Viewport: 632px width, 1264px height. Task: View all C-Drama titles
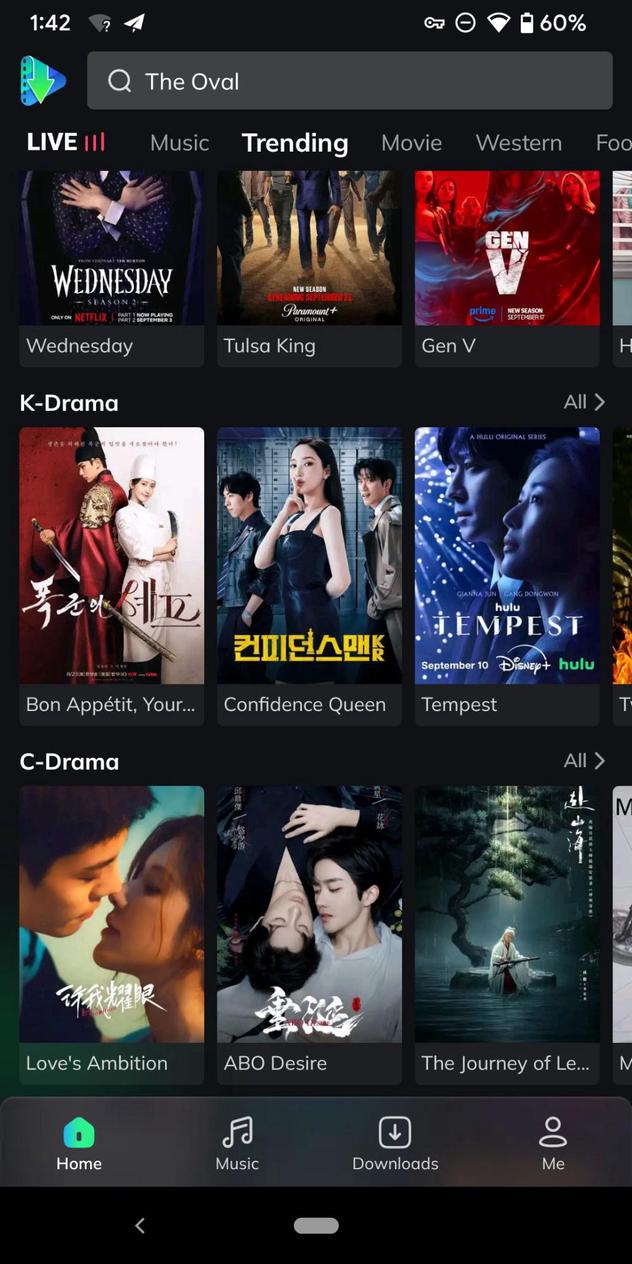tap(584, 761)
